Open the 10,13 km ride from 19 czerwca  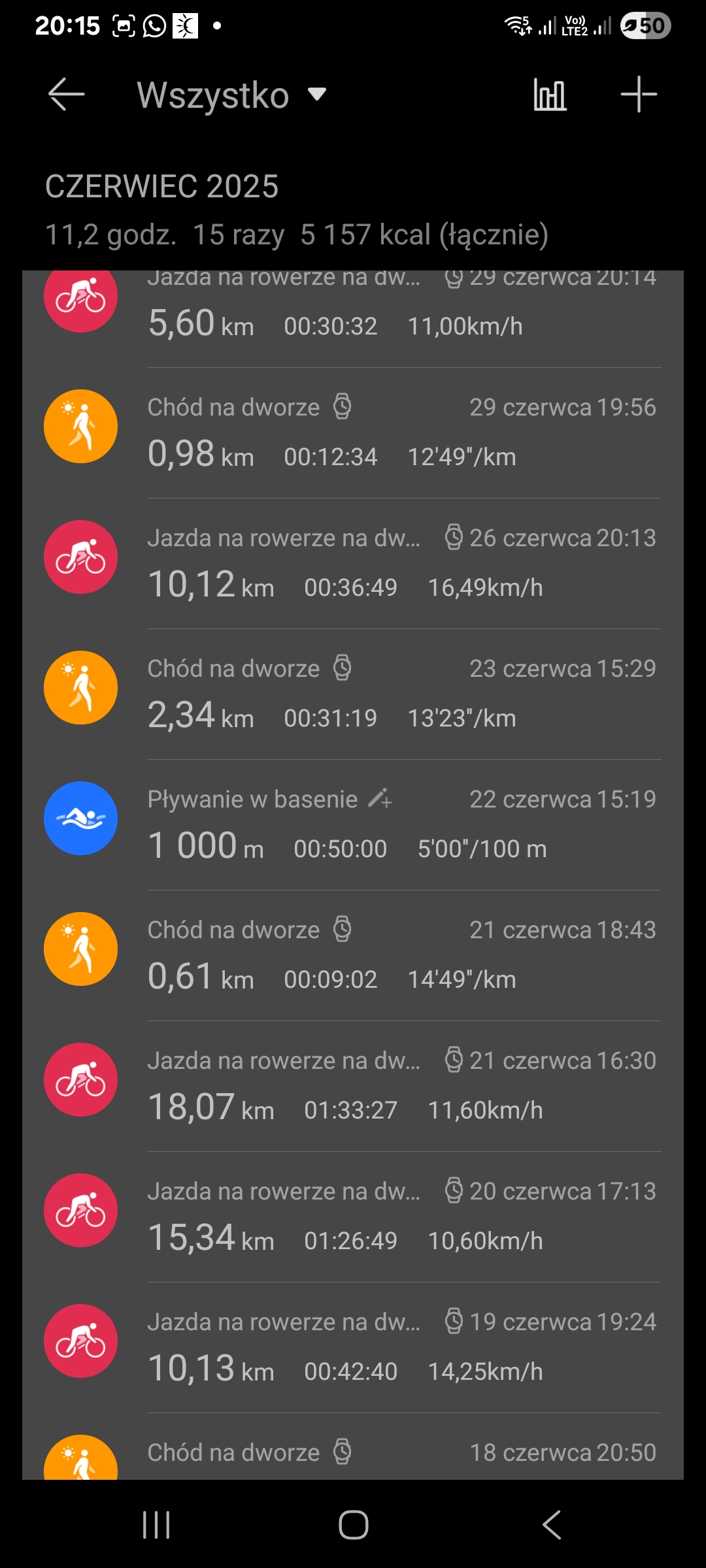pos(353,1347)
